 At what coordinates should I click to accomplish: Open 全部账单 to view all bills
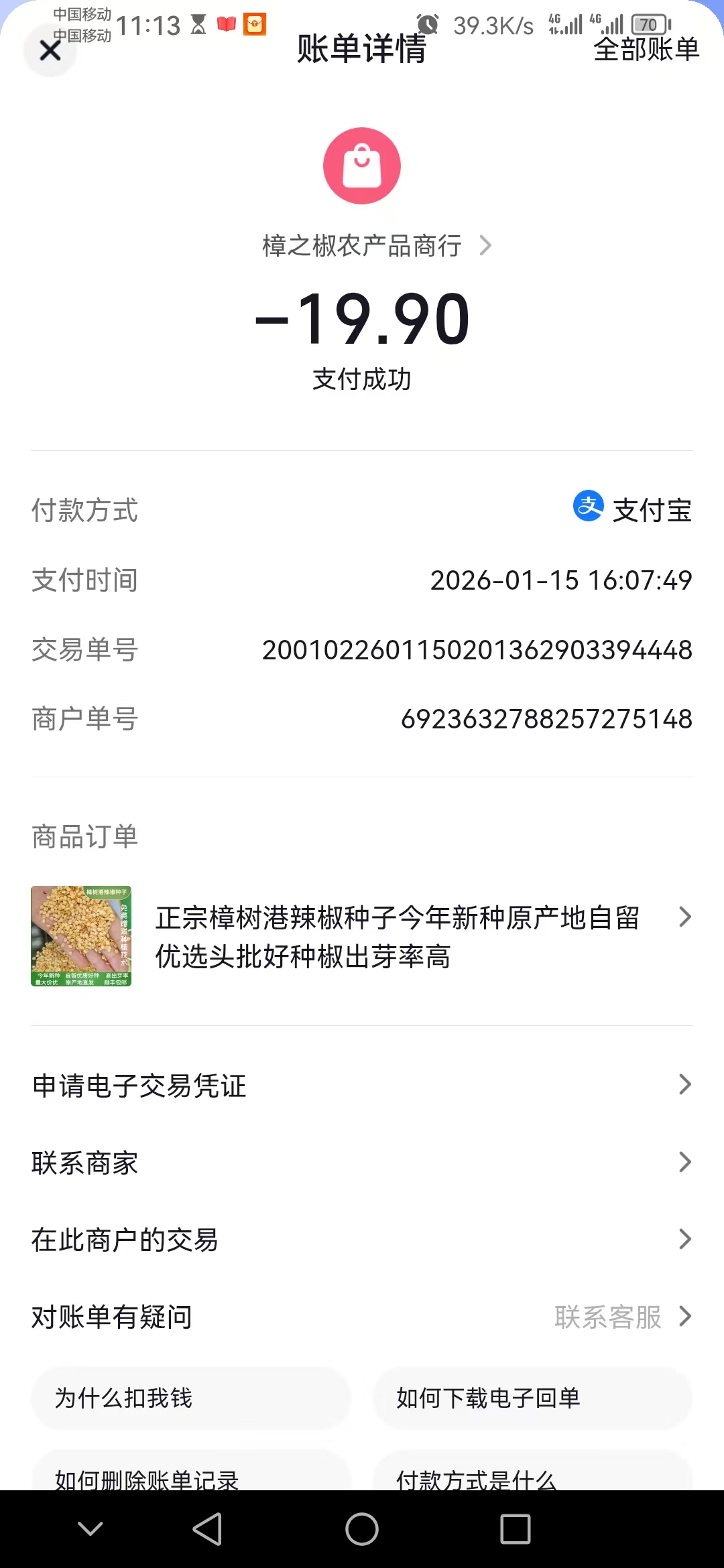point(646,50)
